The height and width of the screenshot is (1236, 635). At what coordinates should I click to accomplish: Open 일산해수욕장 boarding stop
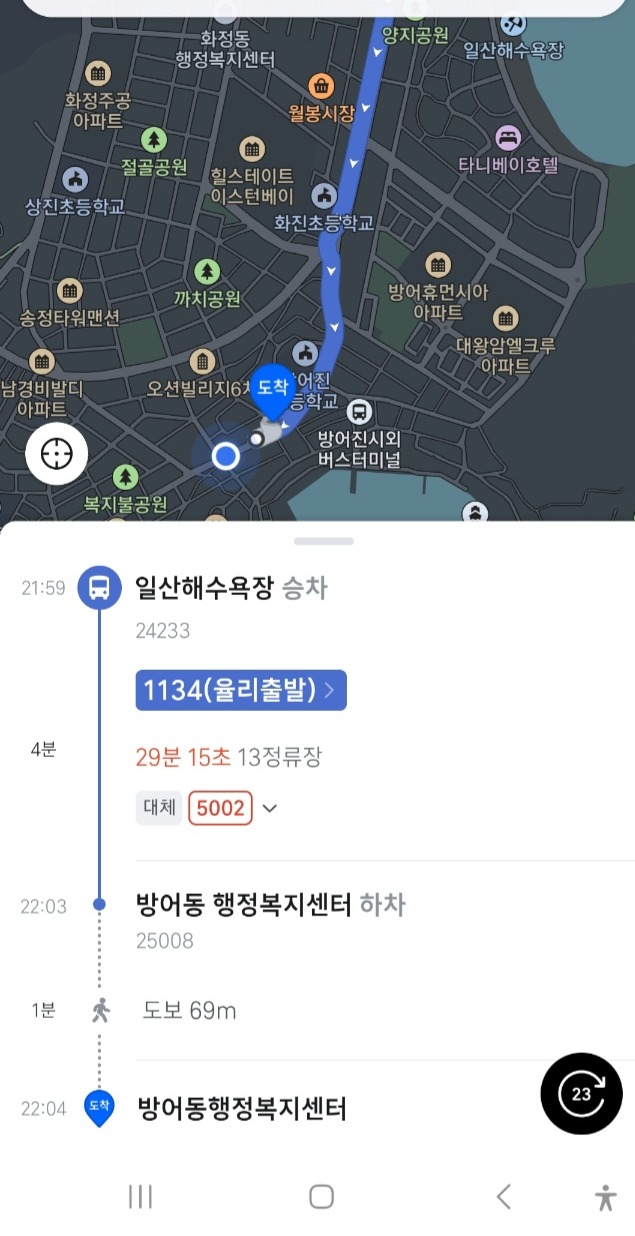204,588
